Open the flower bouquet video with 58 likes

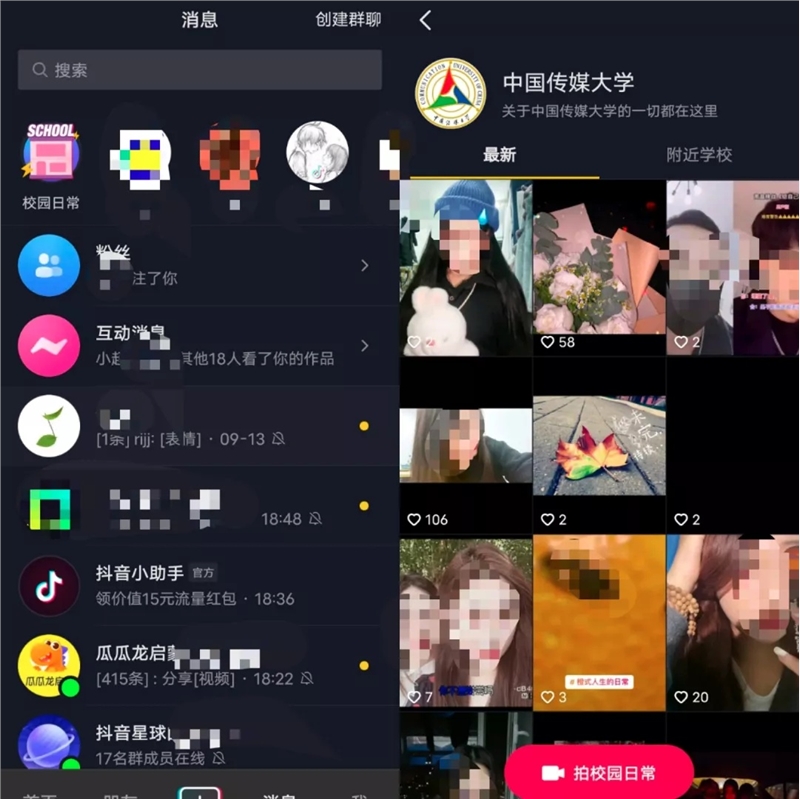[x=599, y=267]
